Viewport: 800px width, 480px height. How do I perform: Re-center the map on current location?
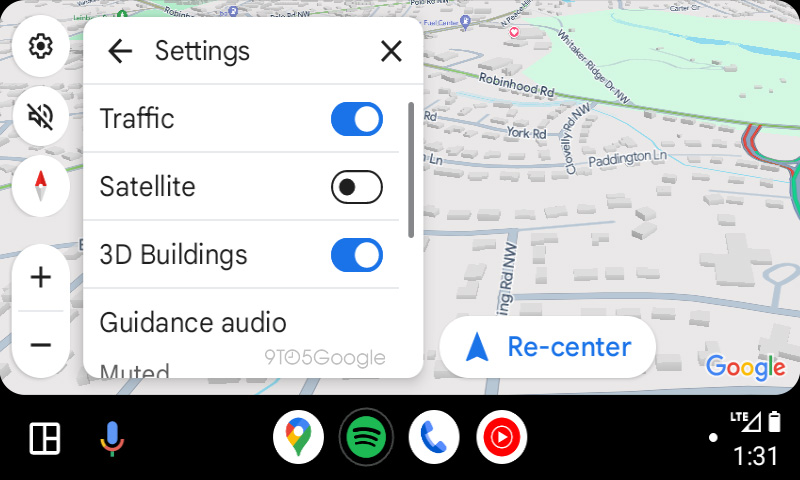coord(548,347)
